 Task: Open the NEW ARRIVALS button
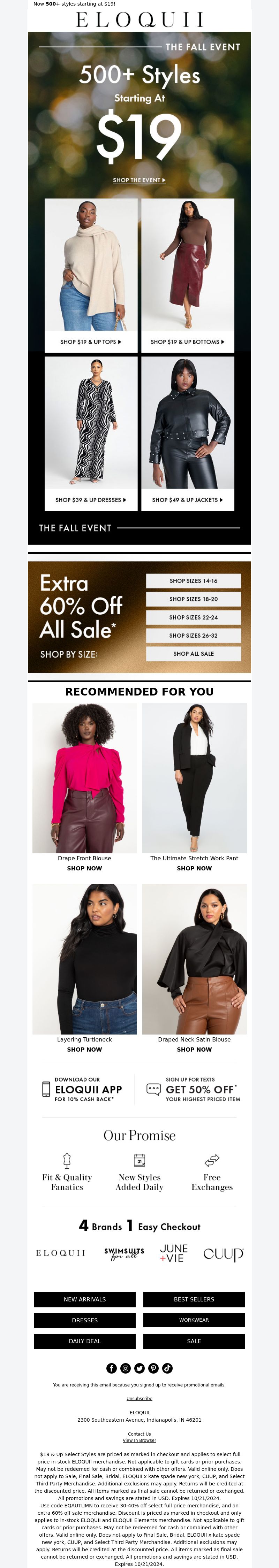[x=85, y=1300]
